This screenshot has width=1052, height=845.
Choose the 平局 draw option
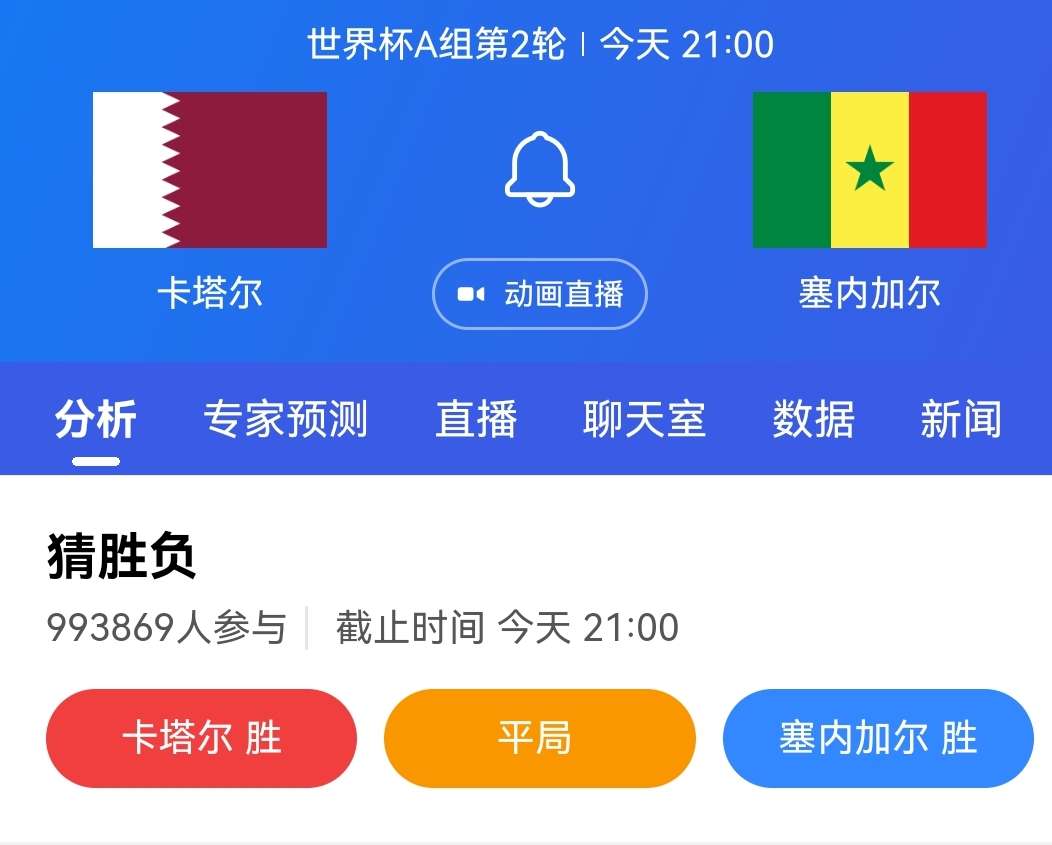tap(539, 738)
